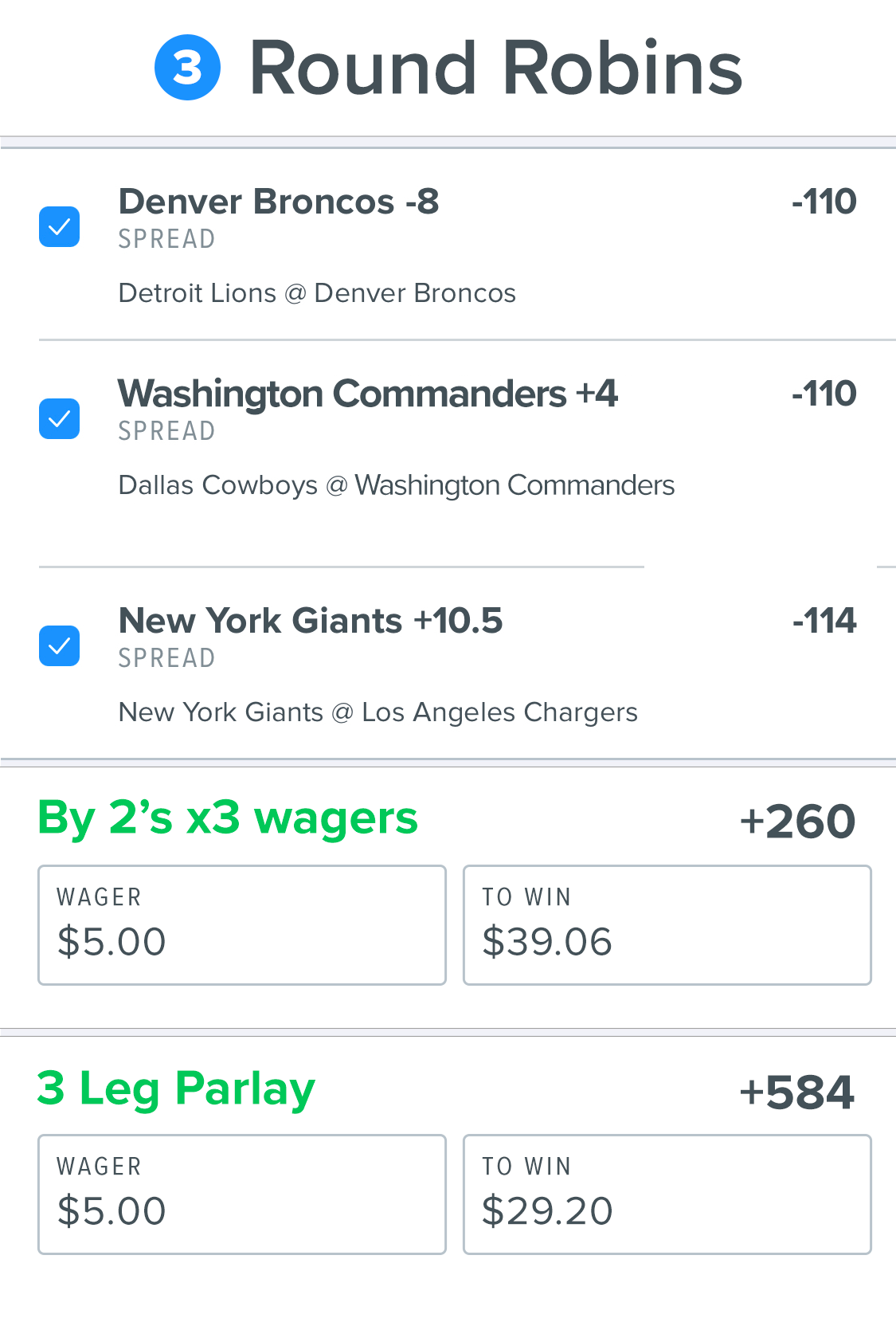The image size is (896, 1318).
Task: Edit the By 2's wager amount
Action: pyautogui.click(x=241, y=925)
